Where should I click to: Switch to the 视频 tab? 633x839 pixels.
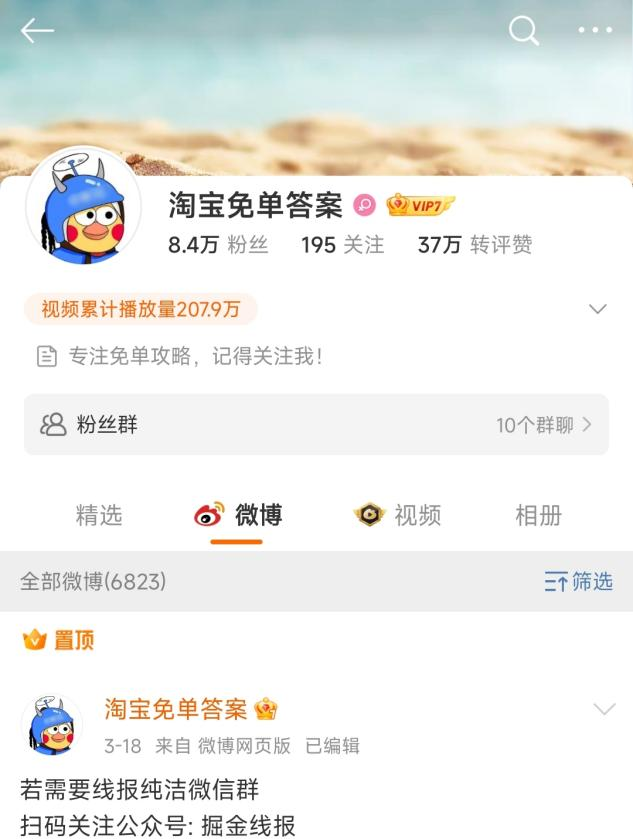point(397,516)
